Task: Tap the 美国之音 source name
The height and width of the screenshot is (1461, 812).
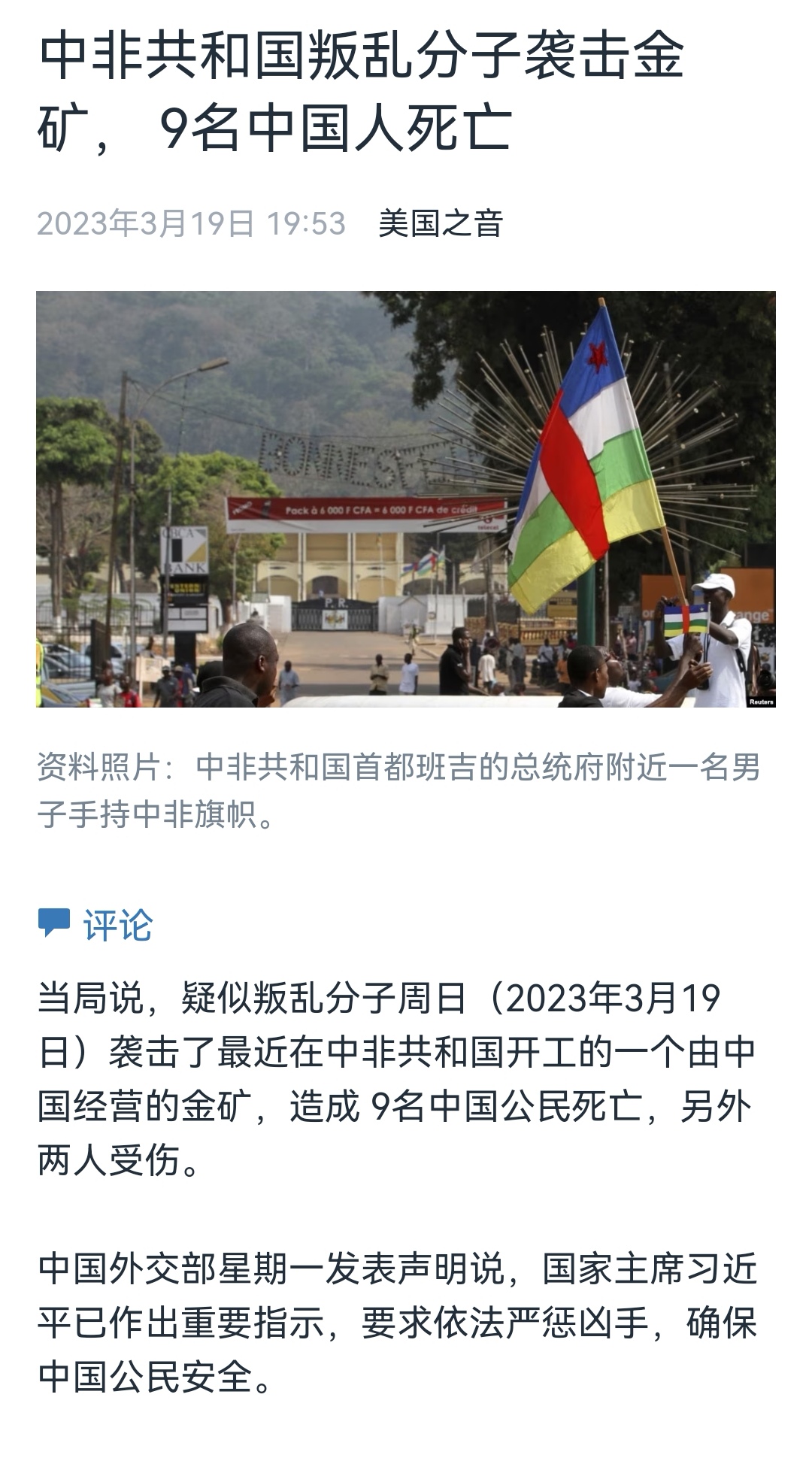Action: point(441,223)
